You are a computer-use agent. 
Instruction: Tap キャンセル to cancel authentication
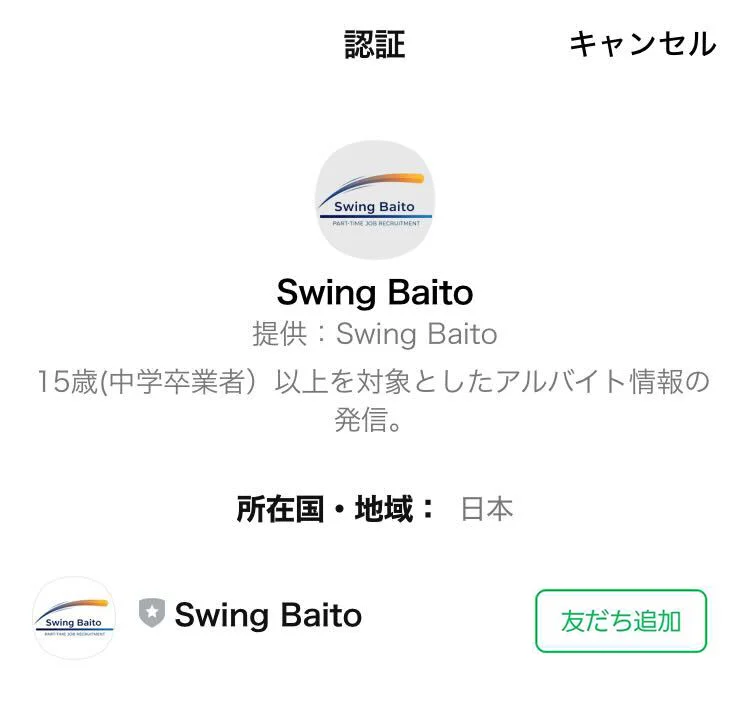coord(642,44)
